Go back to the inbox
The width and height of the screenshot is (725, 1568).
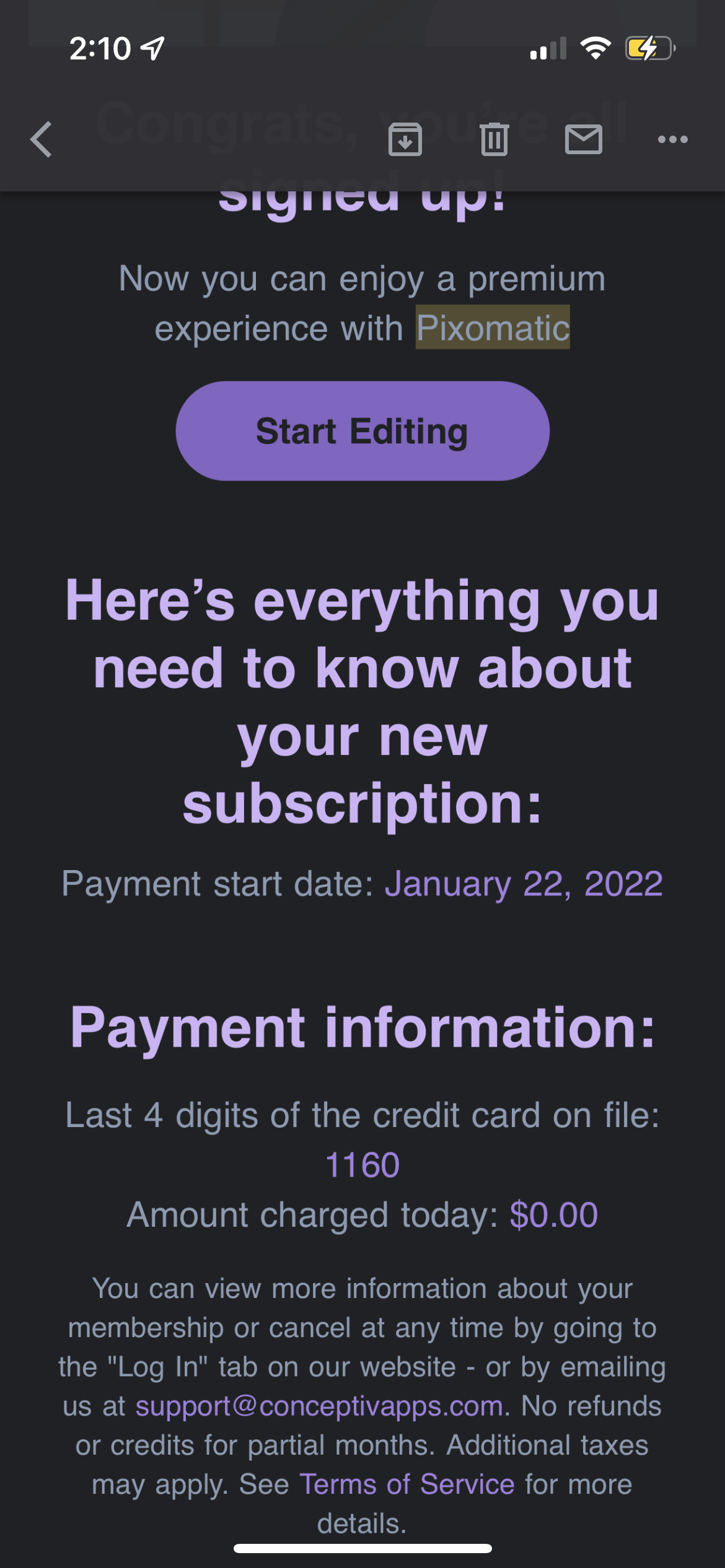[42, 139]
